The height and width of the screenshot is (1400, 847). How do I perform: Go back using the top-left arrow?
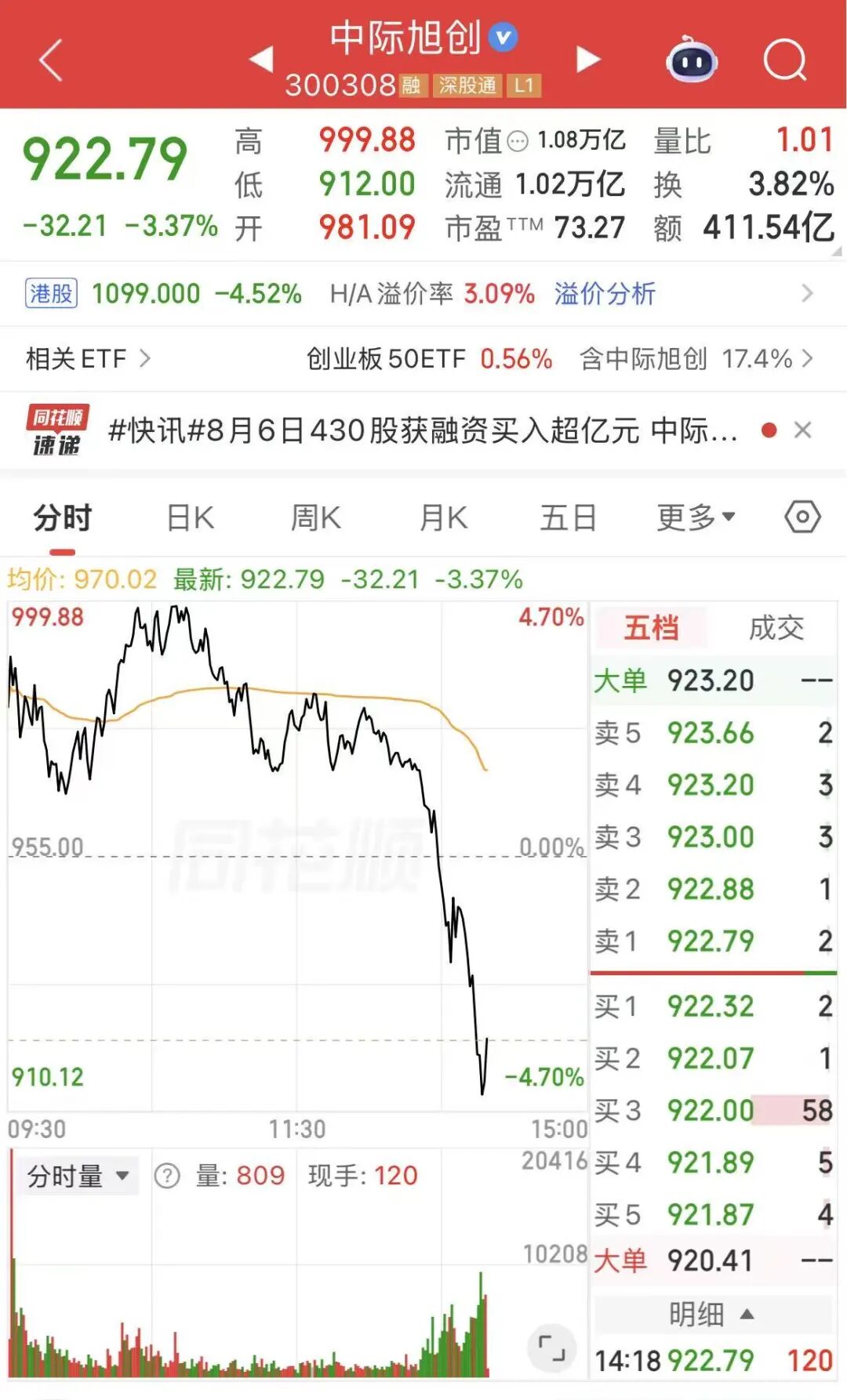50,60
